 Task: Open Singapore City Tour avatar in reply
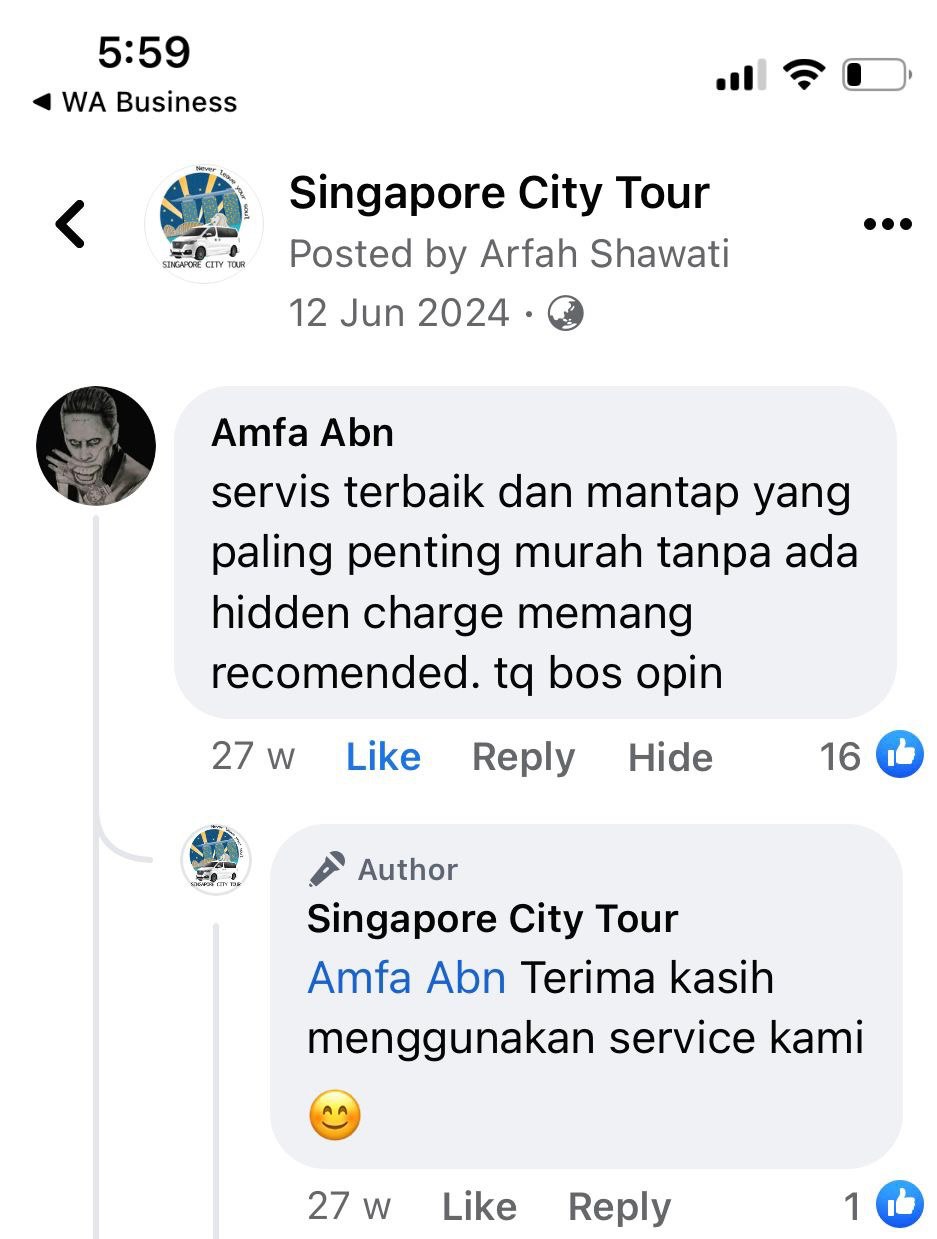215,860
